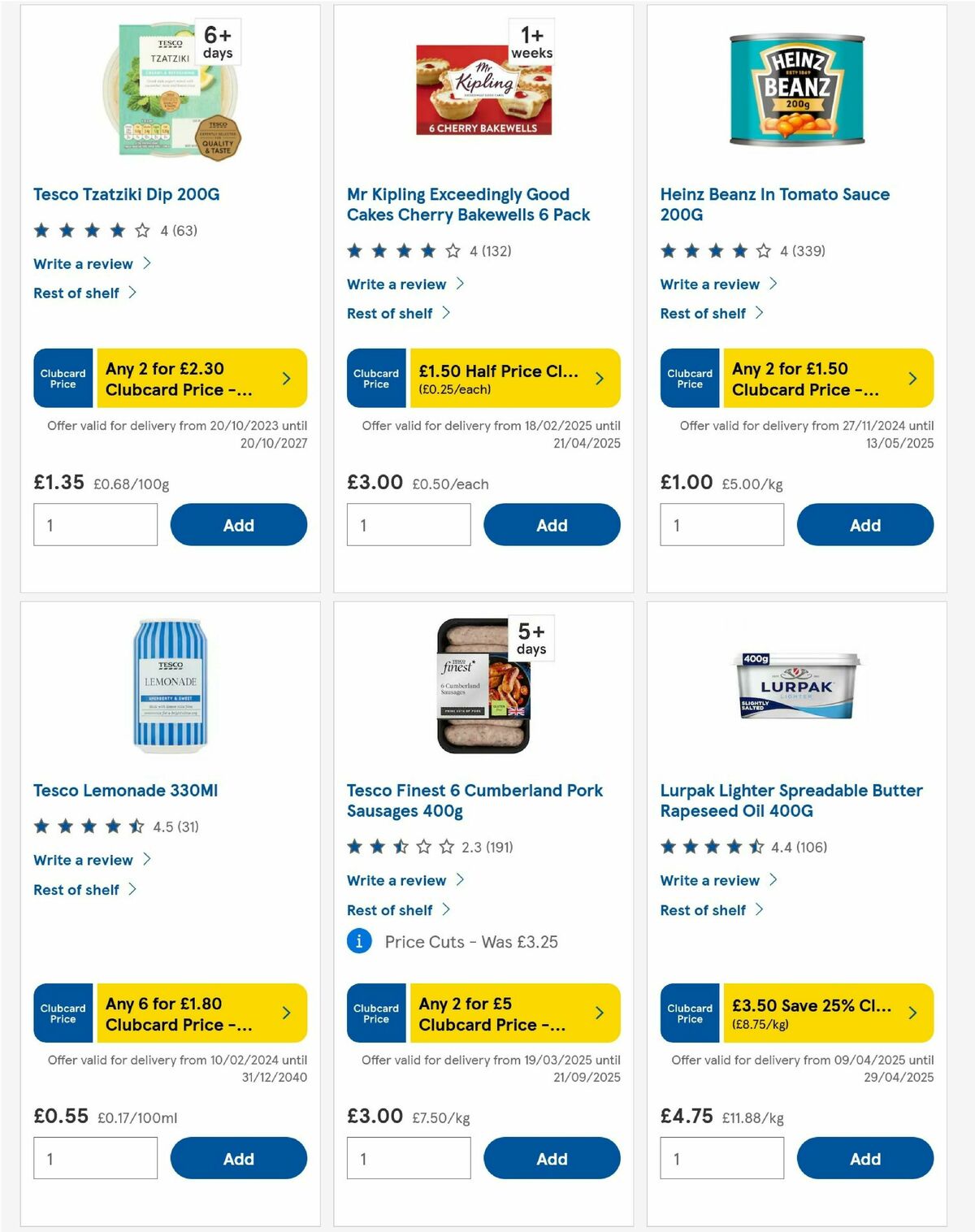
Task: Click the arrow on the '£3.50 Save 25%' offer
Action: click(913, 1013)
